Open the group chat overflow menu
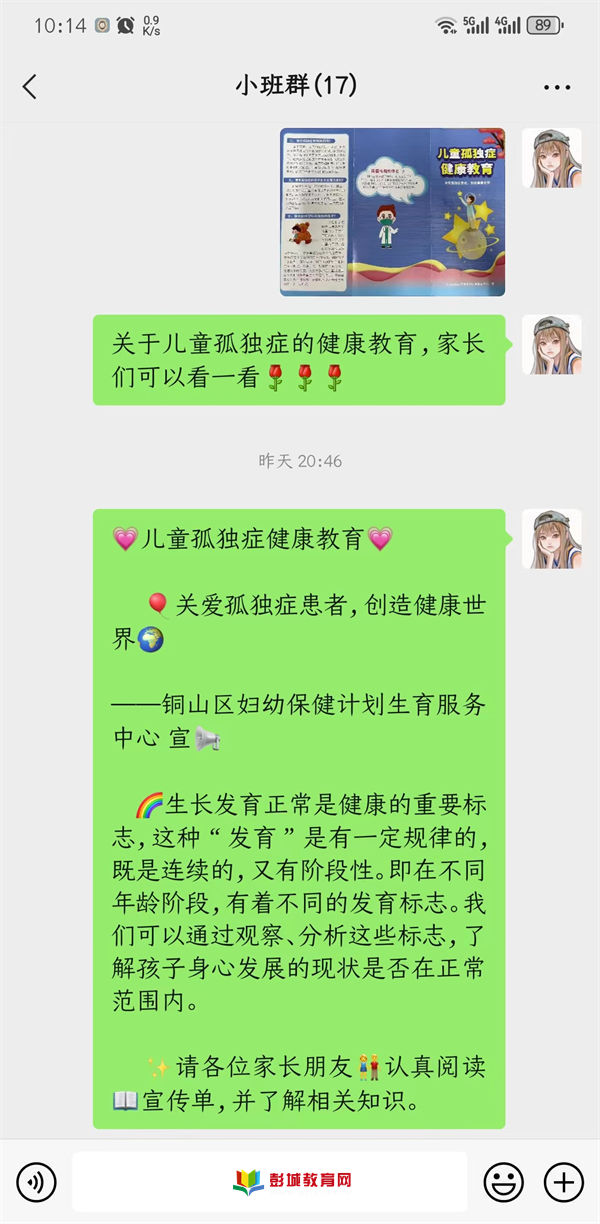Image resolution: width=600 pixels, height=1224 pixels. (x=556, y=87)
